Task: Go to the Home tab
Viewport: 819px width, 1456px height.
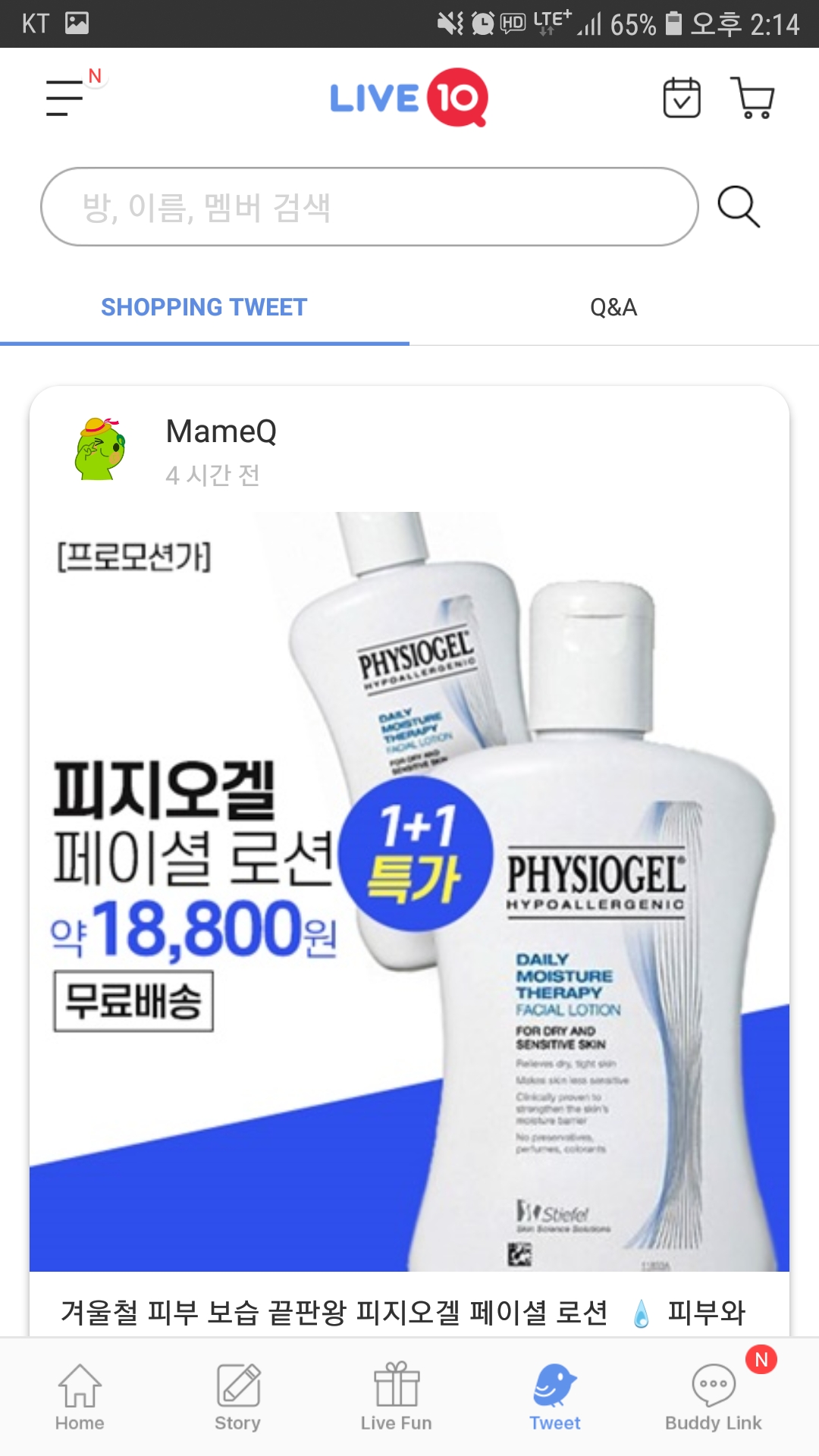Action: 80,1398
